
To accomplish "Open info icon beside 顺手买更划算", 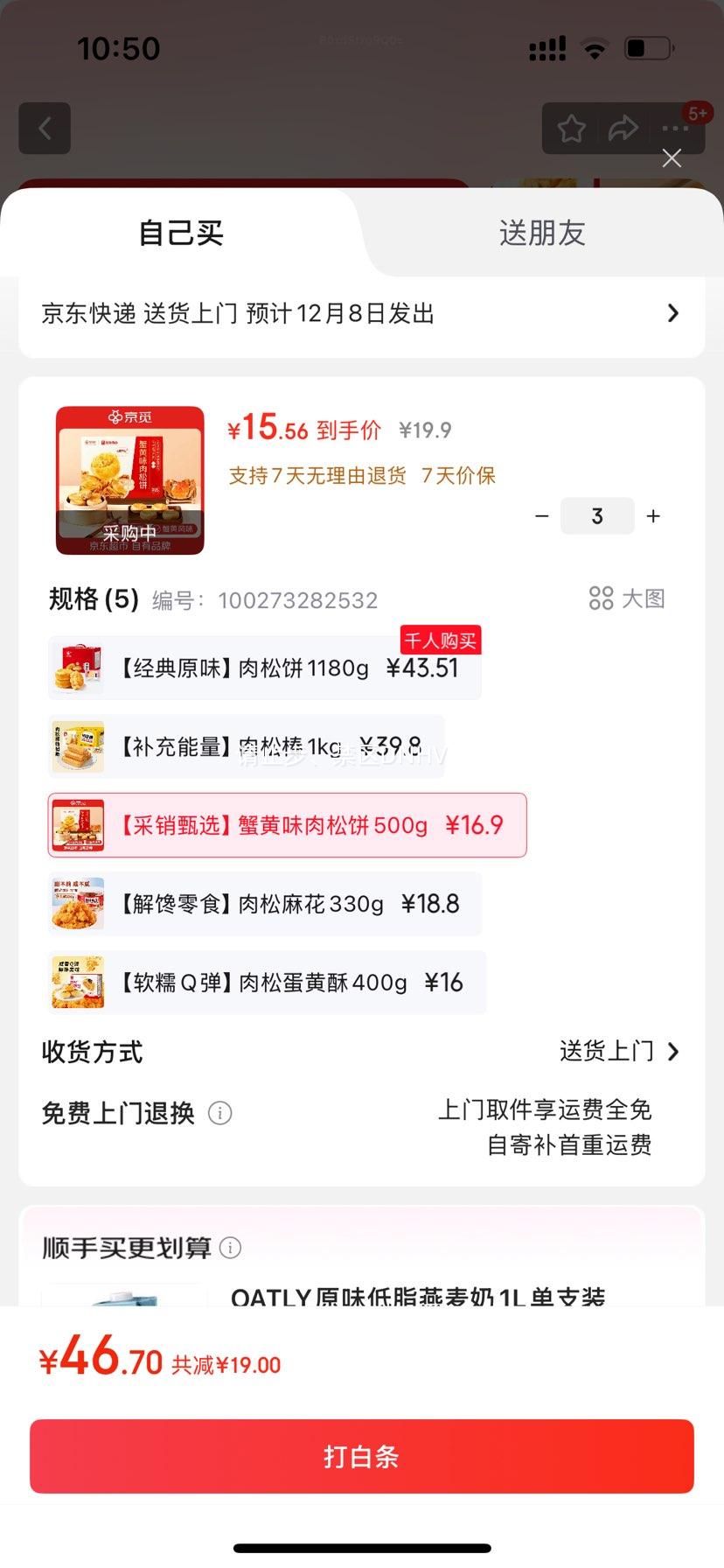I will (x=230, y=1248).
